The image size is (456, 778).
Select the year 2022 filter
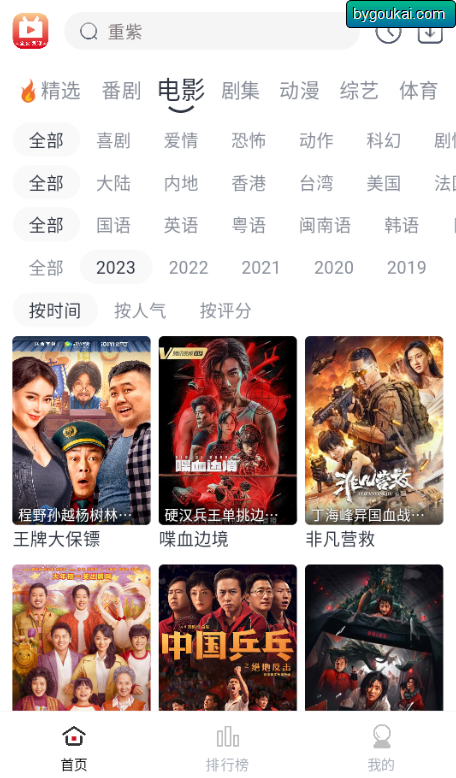click(189, 267)
